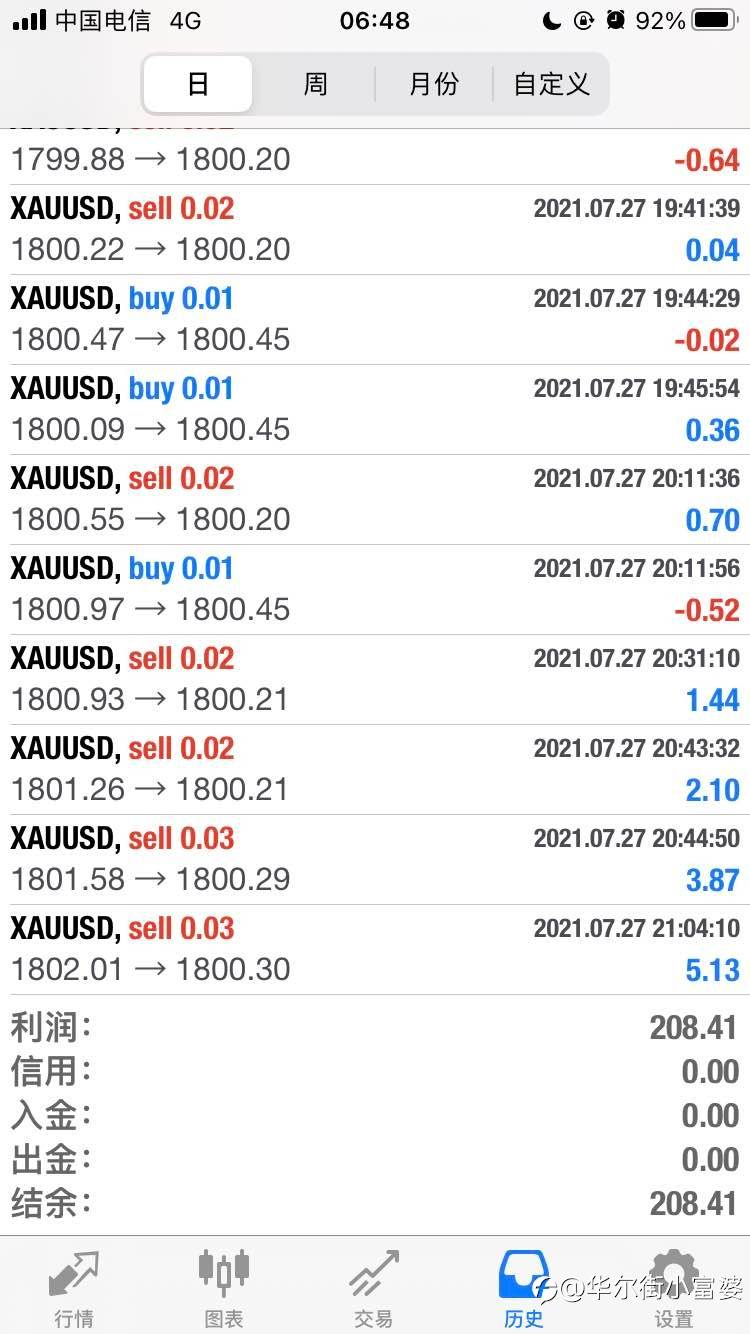Open the sell 0.02 trade at 20:43:32
The height and width of the screenshot is (1334, 750).
click(375, 769)
